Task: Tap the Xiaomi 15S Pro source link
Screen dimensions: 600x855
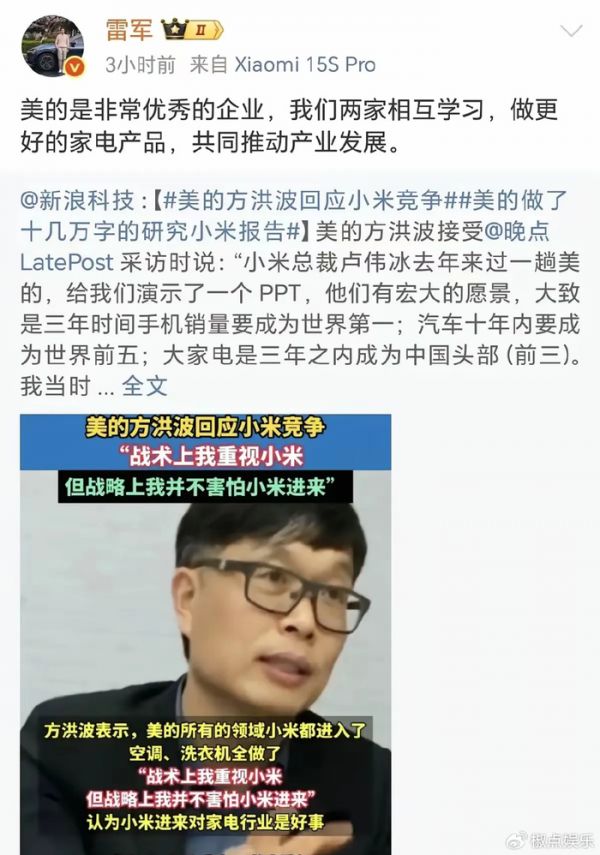Action: click(x=305, y=65)
